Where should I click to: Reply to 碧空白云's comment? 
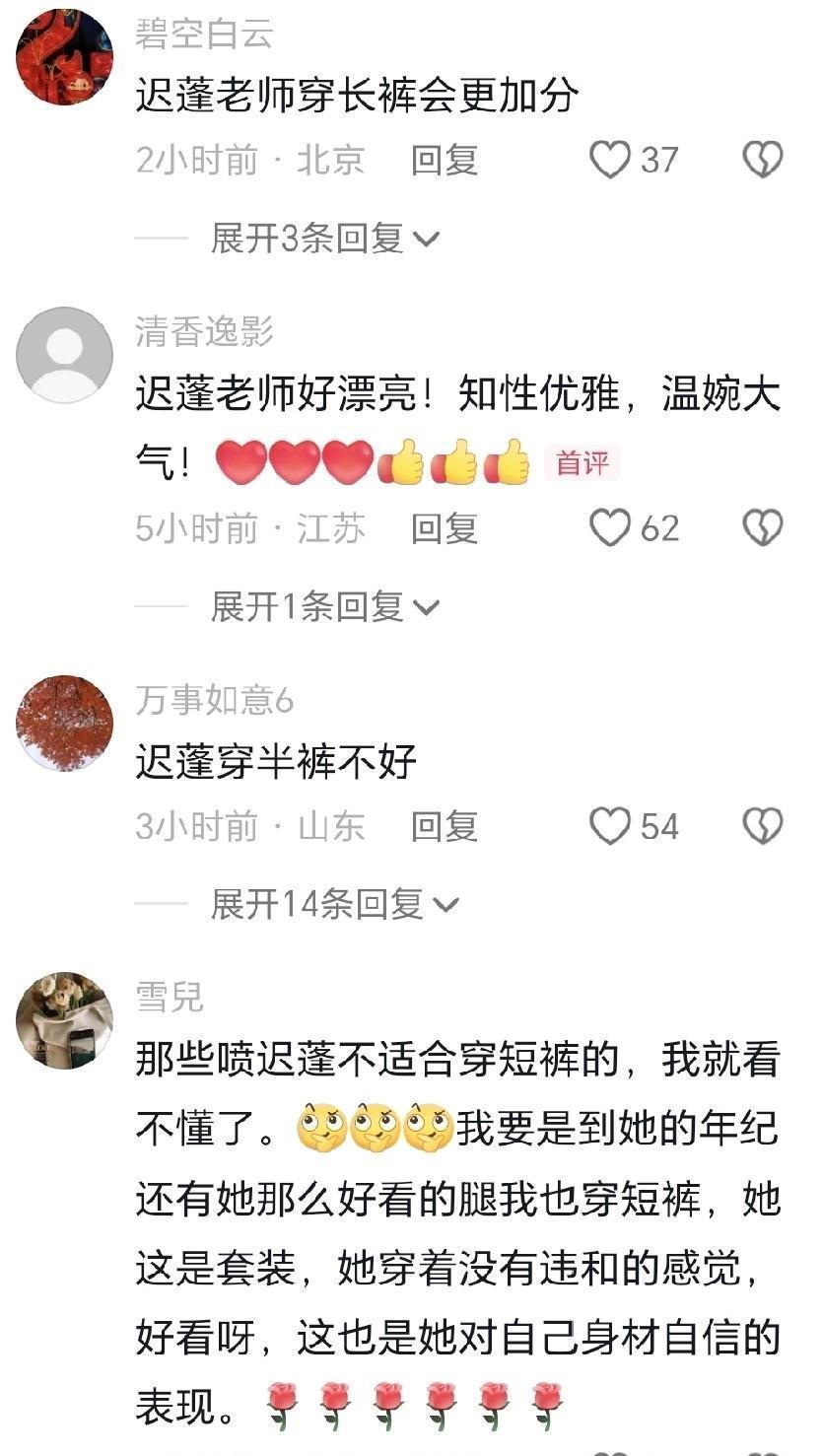pyautogui.click(x=445, y=160)
